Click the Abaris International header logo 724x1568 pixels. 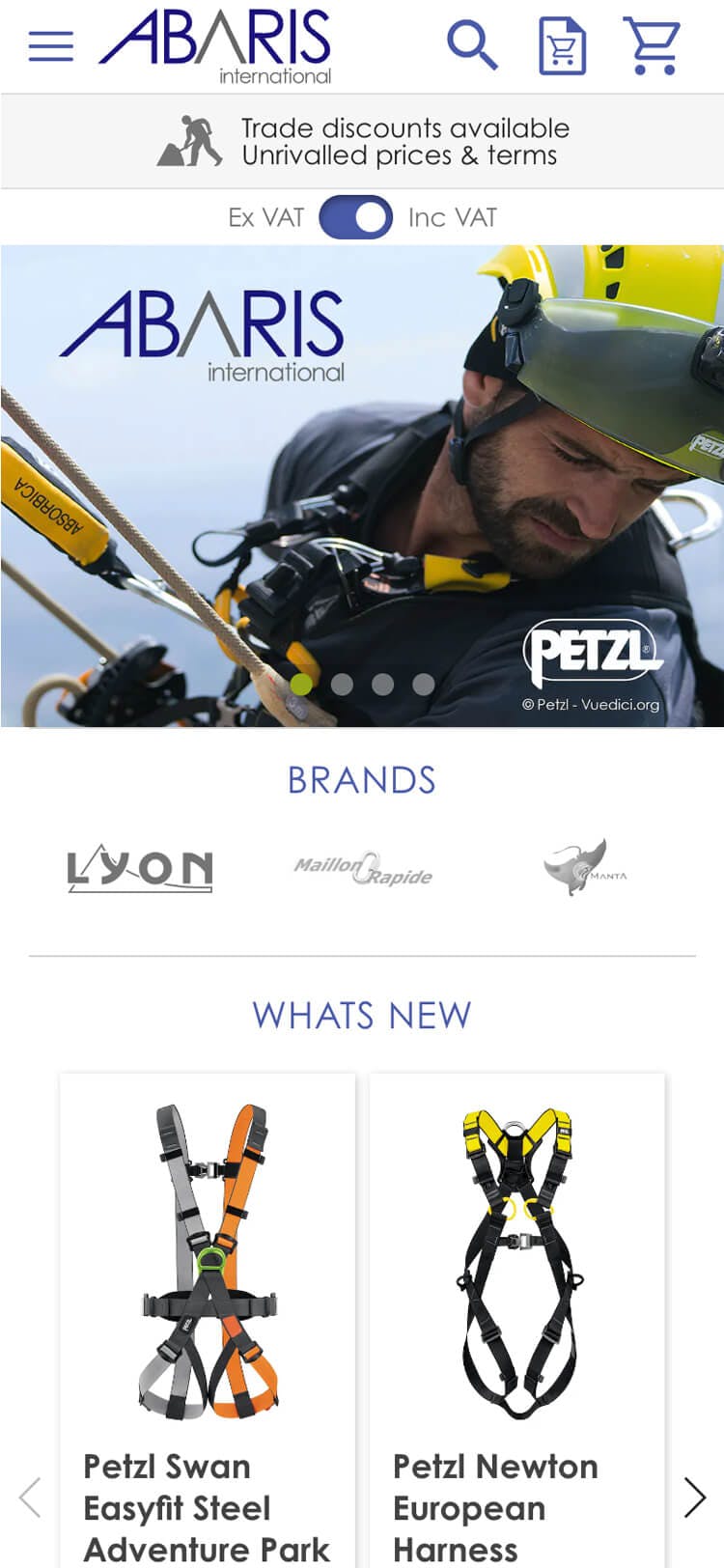click(222, 44)
